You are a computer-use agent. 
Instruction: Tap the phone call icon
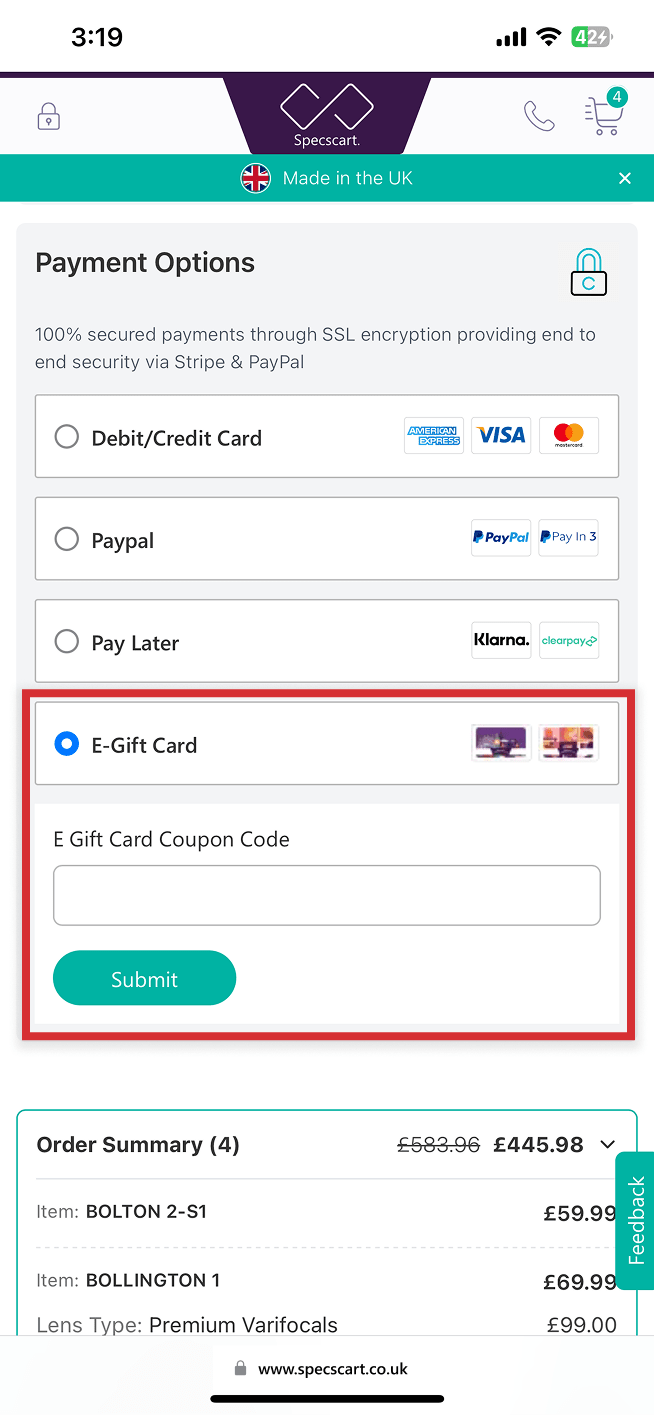pos(539,116)
